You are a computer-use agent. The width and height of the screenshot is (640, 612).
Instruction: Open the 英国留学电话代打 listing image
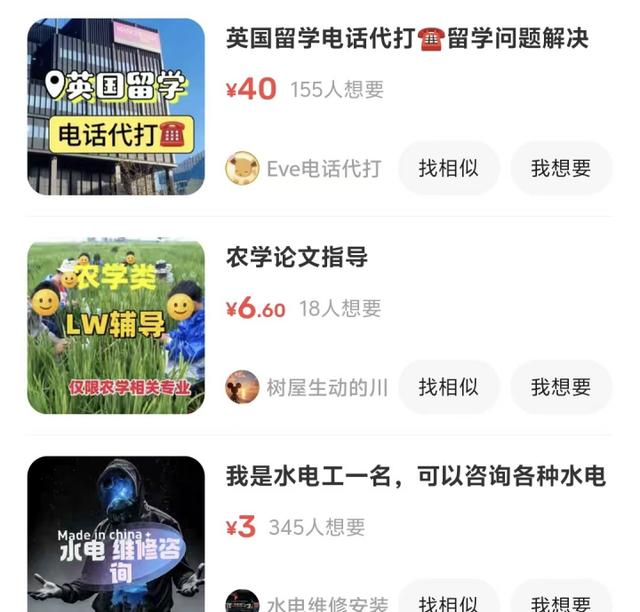pyautogui.click(x=116, y=107)
